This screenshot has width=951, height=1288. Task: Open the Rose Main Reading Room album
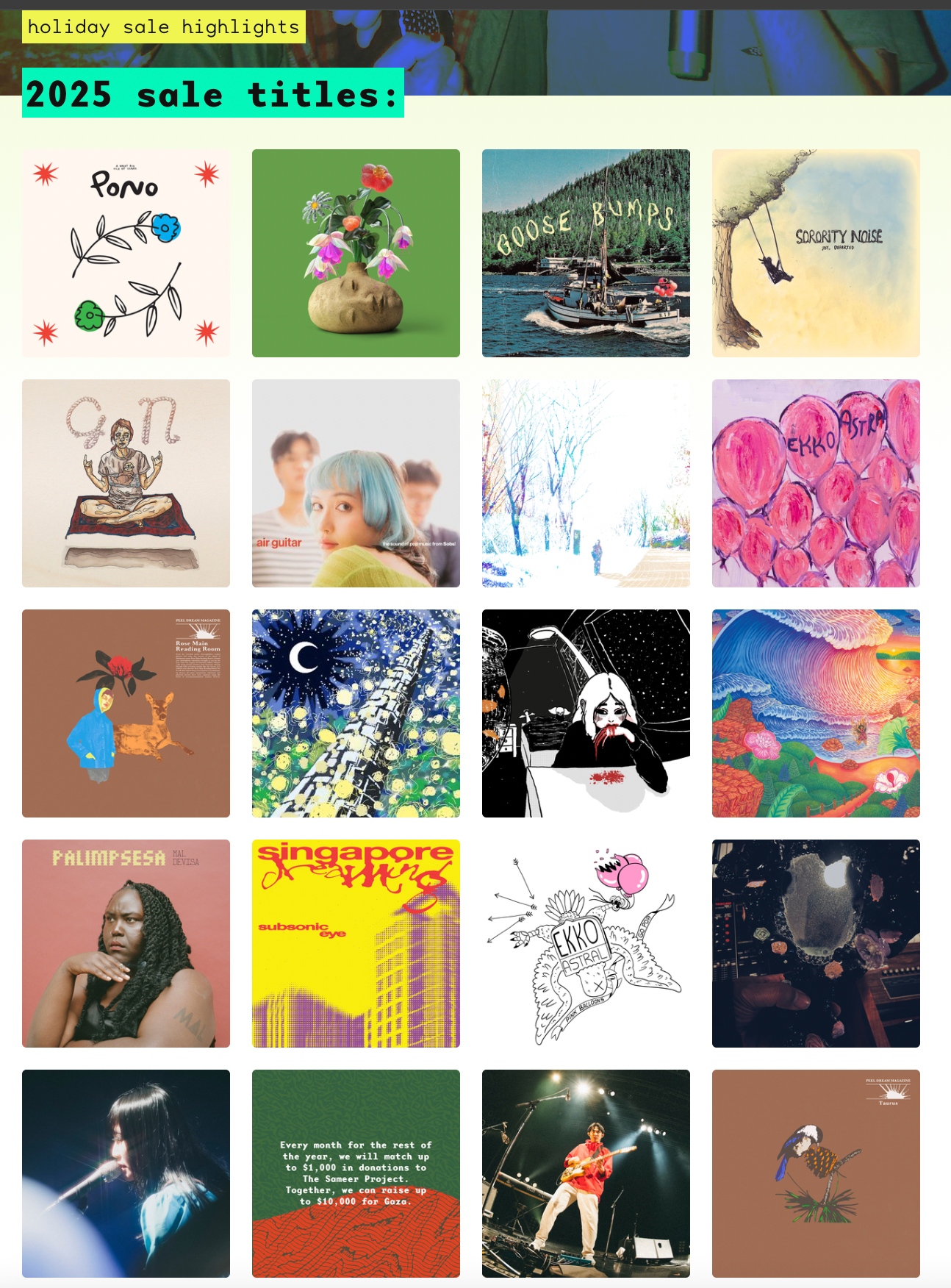pyautogui.click(x=126, y=714)
